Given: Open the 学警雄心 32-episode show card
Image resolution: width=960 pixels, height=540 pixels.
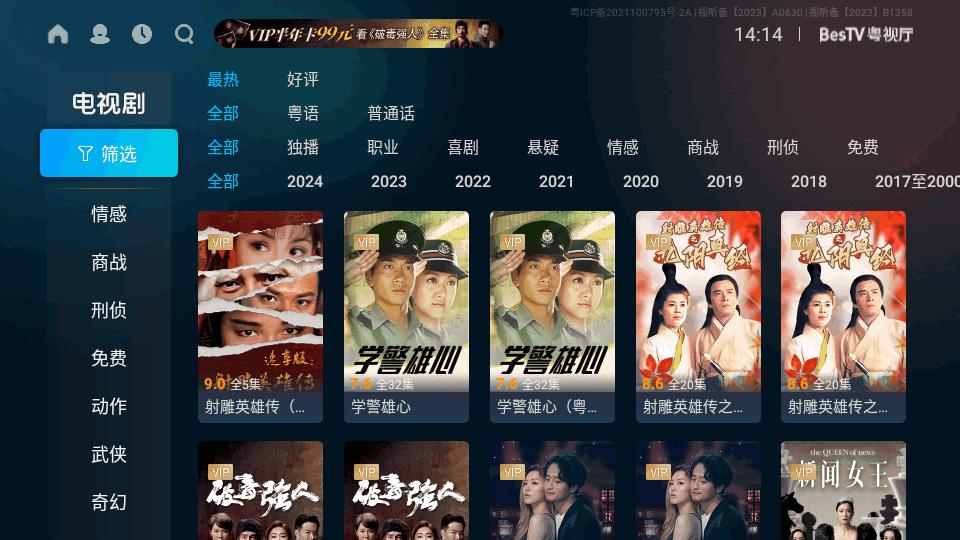Looking at the screenshot, I should tap(406, 315).
